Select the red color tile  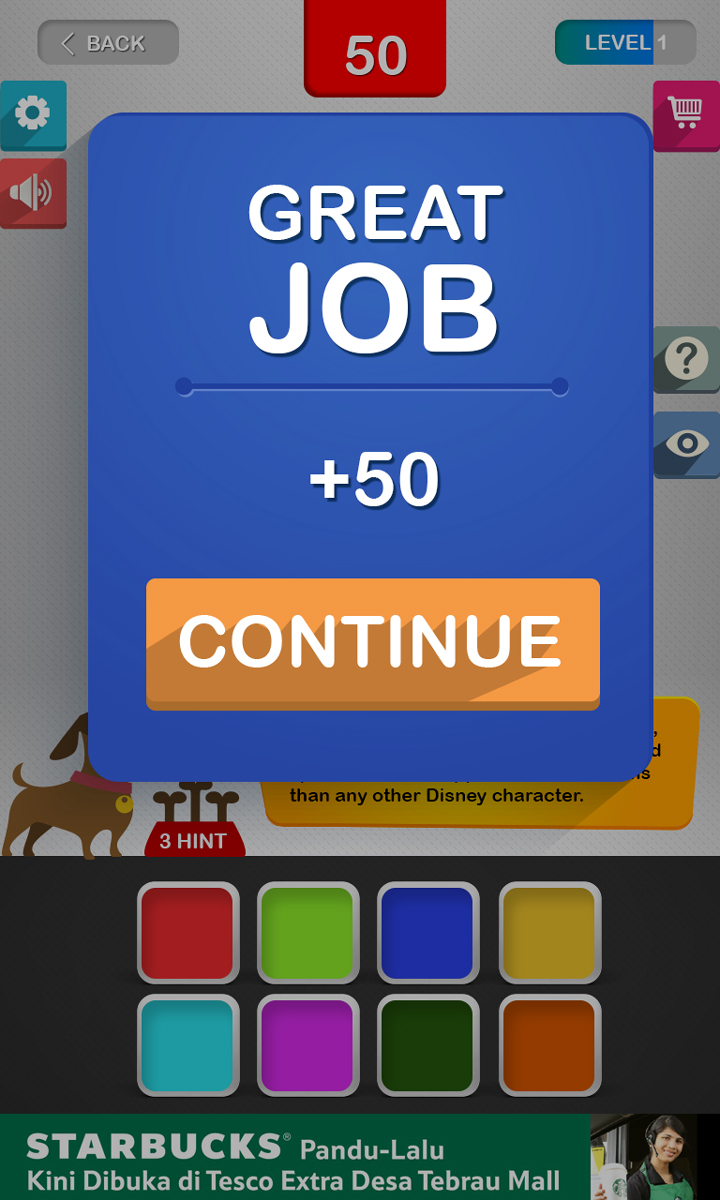[187, 932]
